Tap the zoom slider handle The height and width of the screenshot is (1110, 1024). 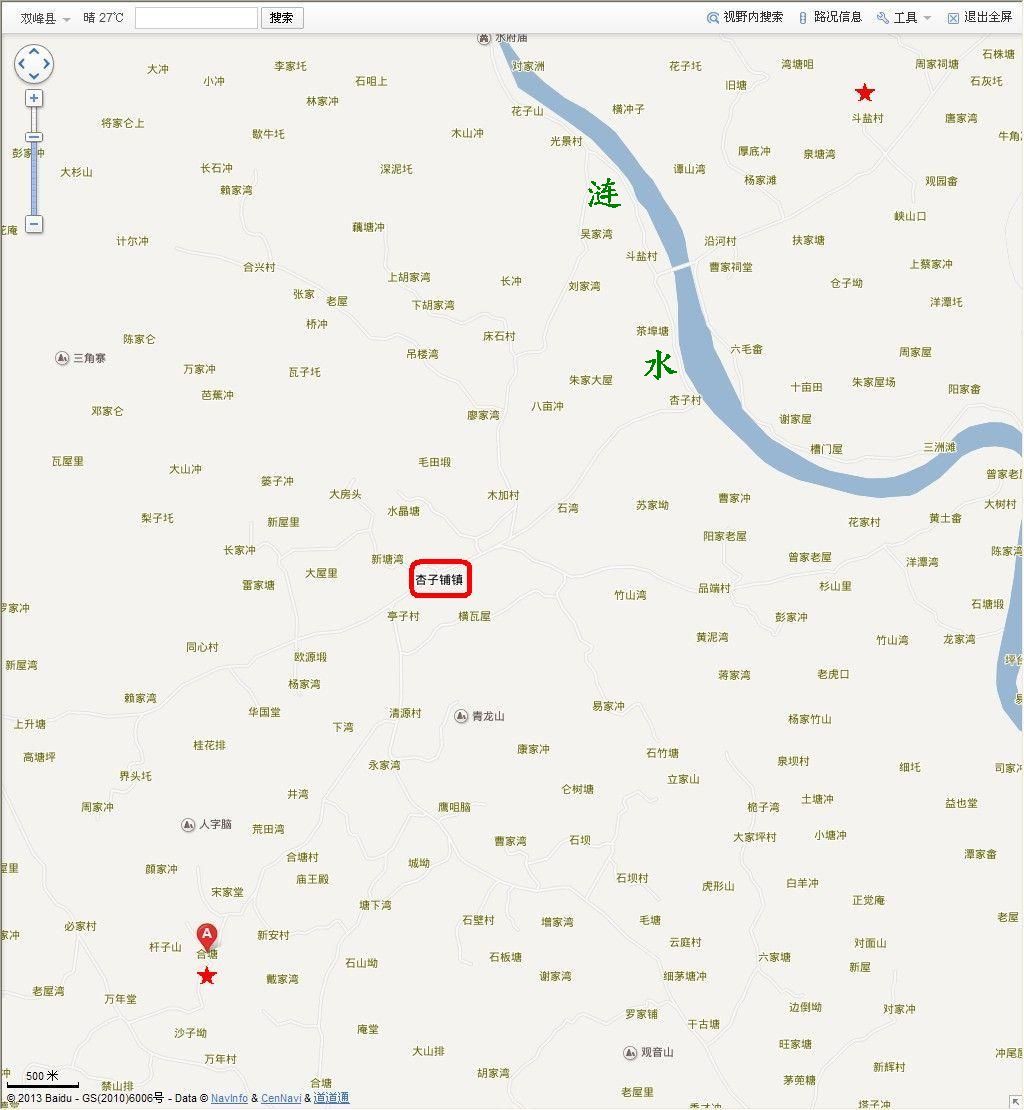34,137
